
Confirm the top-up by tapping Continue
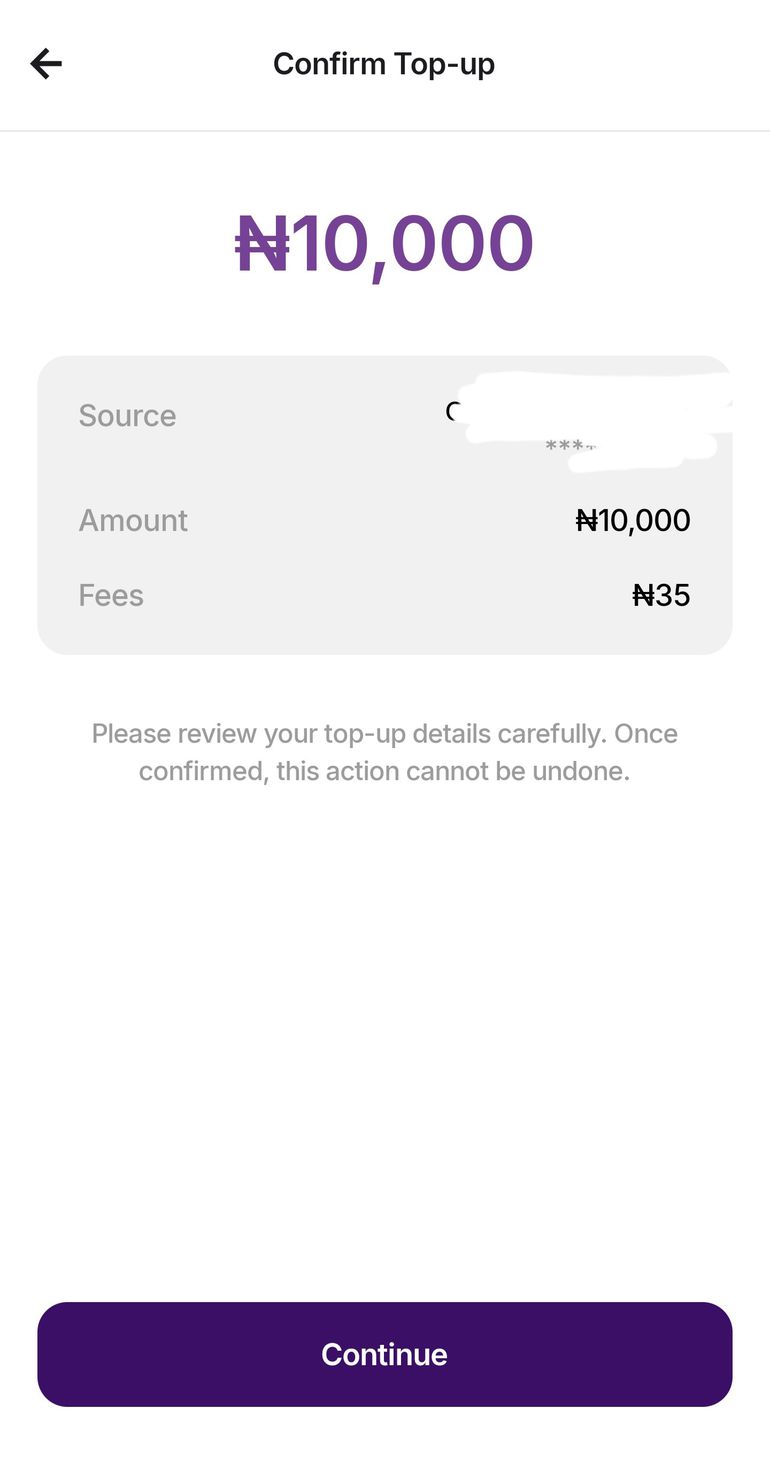[x=384, y=1354]
